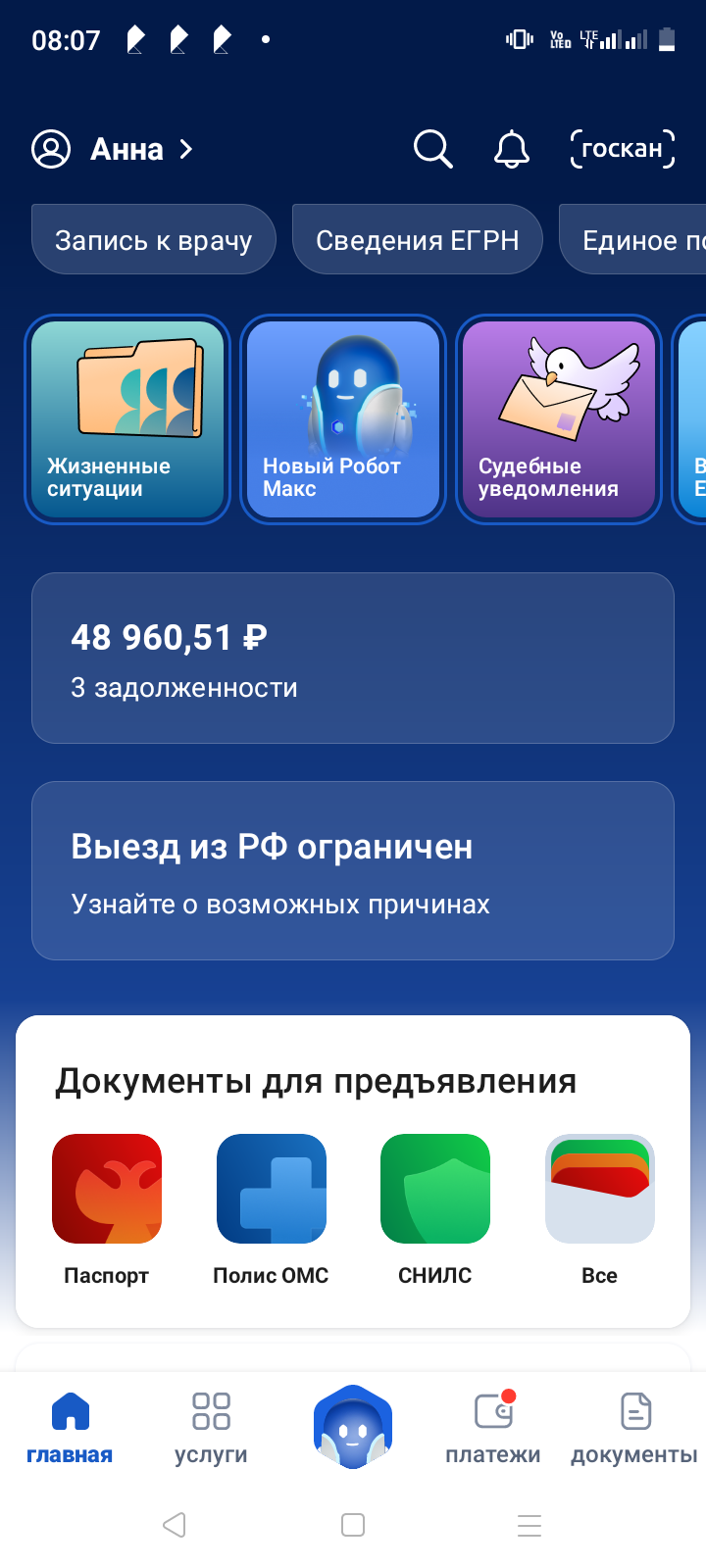Open Сведения ЕГРН quick action
706x1568 pixels.
pos(417,239)
